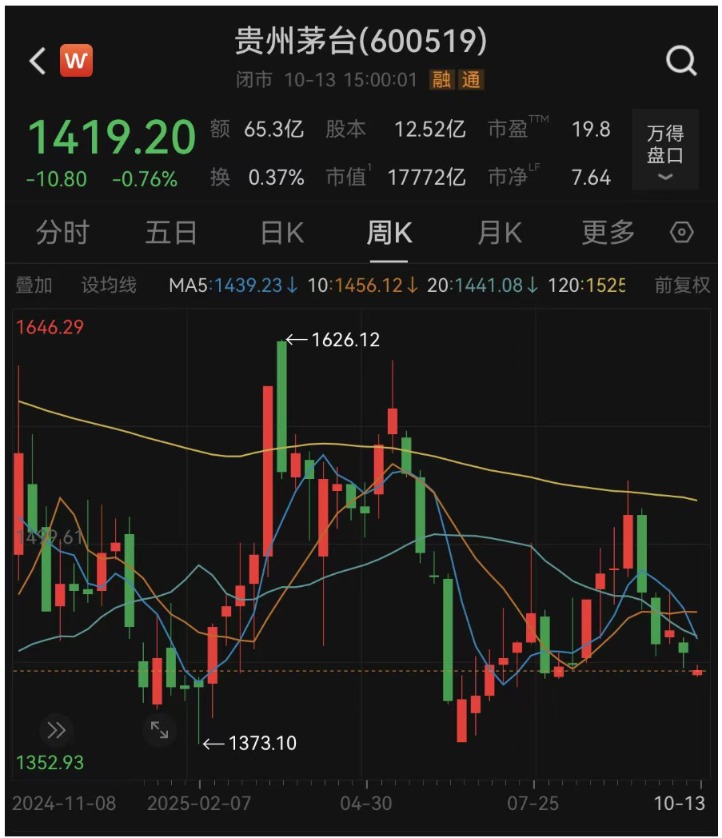Switch to the 分时 chart tab
Viewport: 722px width, 838px height.
pyautogui.click(x=62, y=233)
